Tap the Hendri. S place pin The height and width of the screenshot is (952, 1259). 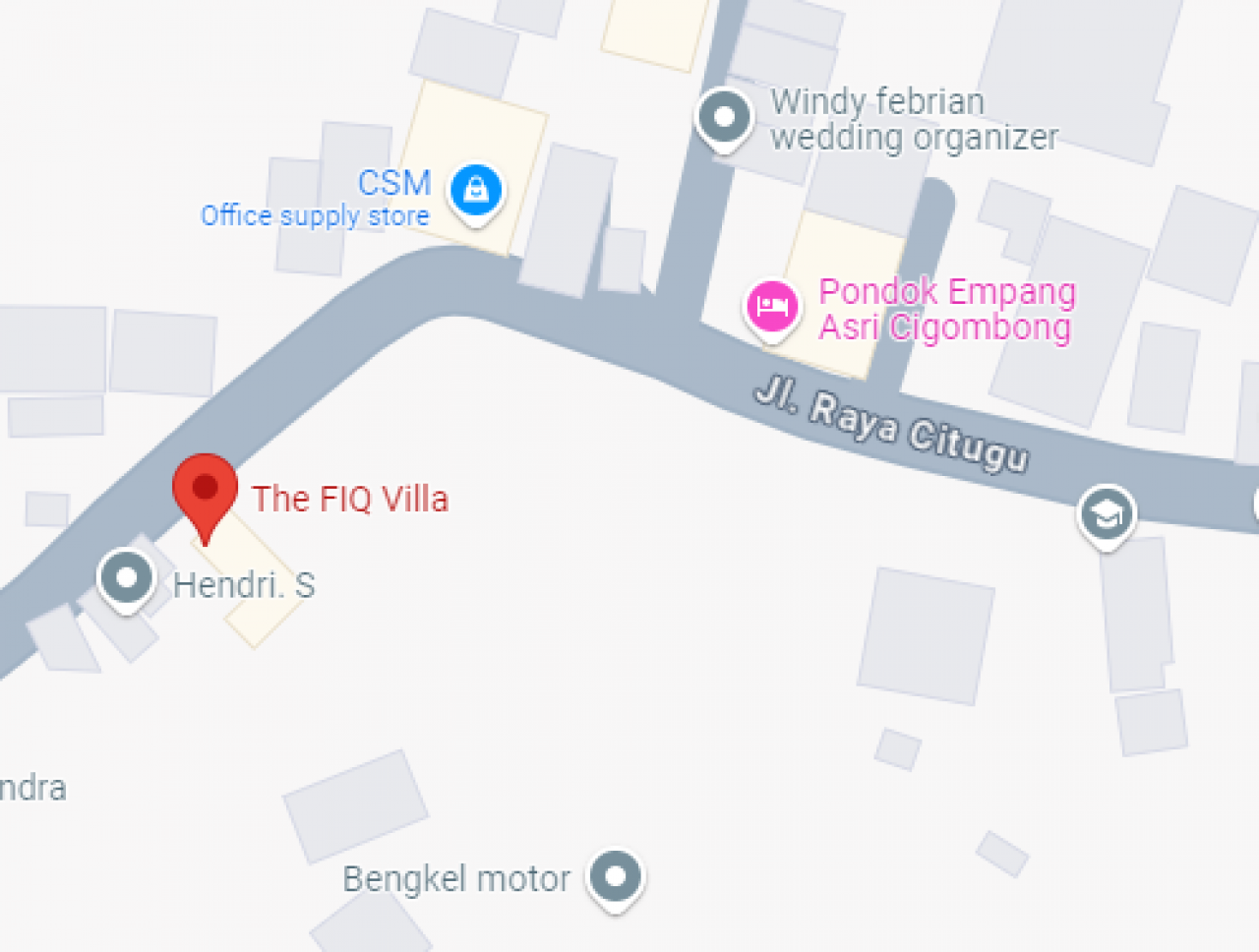127,578
